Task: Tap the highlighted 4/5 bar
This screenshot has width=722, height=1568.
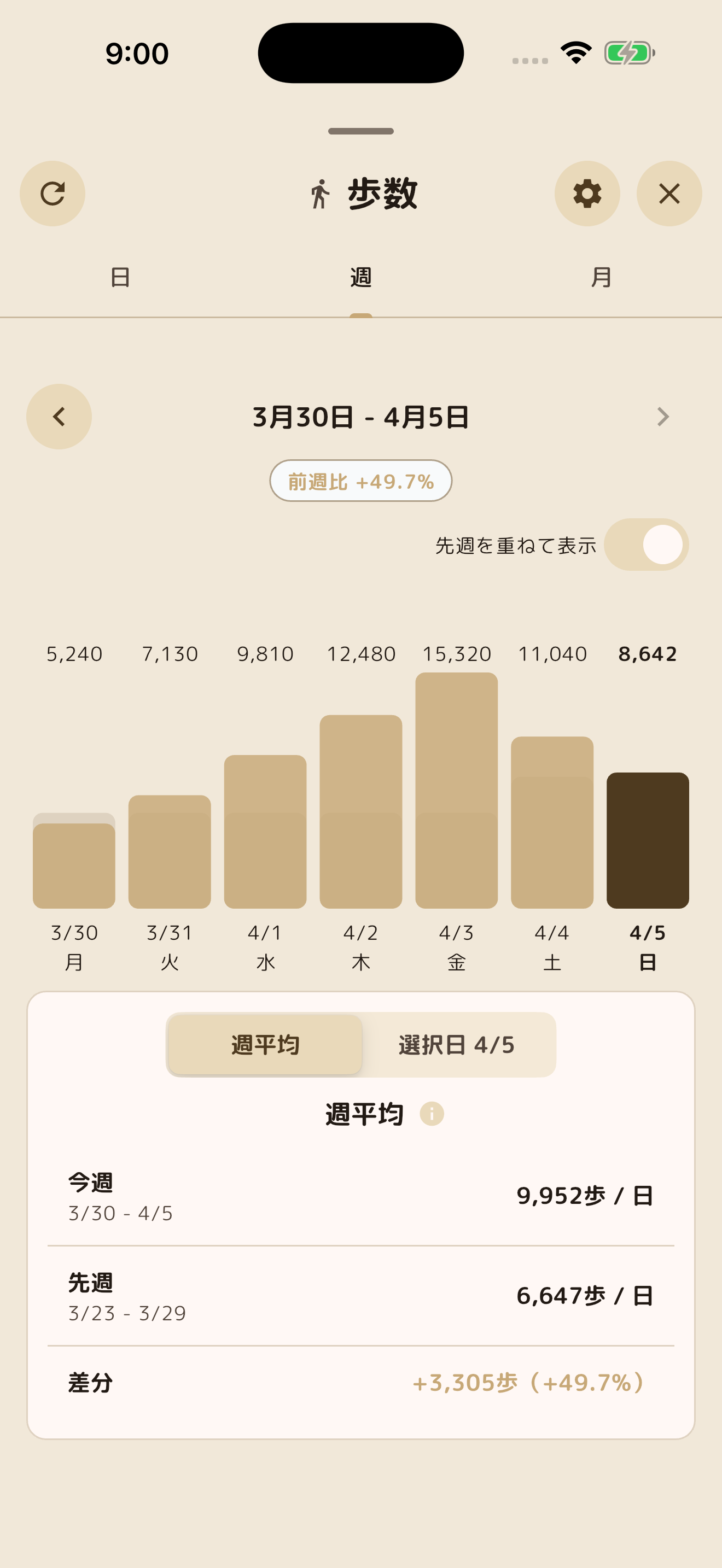Action: pyautogui.click(x=647, y=846)
